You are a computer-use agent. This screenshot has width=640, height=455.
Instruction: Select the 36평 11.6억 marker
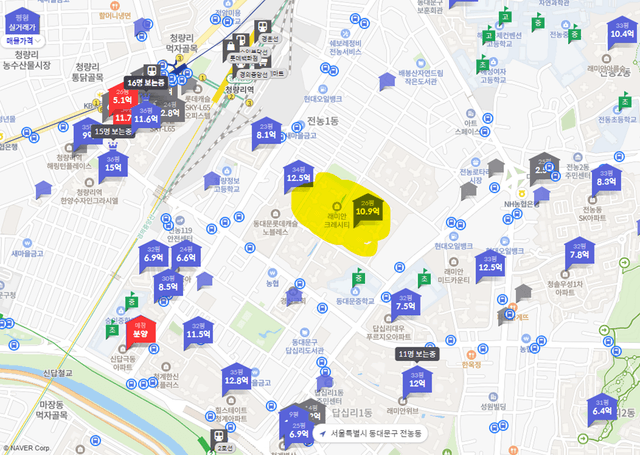coord(146,116)
